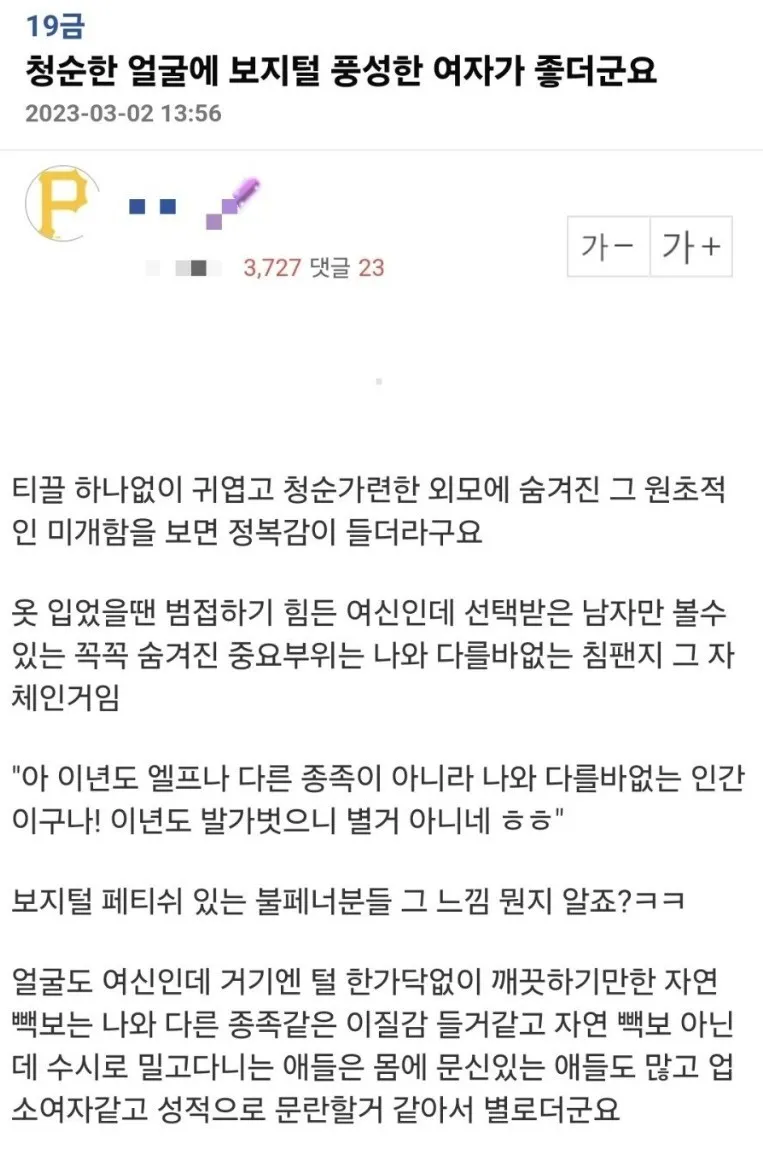Increase font size with 가+
The width and height of the screenshot is (763, 1151).
click(691, 246)
